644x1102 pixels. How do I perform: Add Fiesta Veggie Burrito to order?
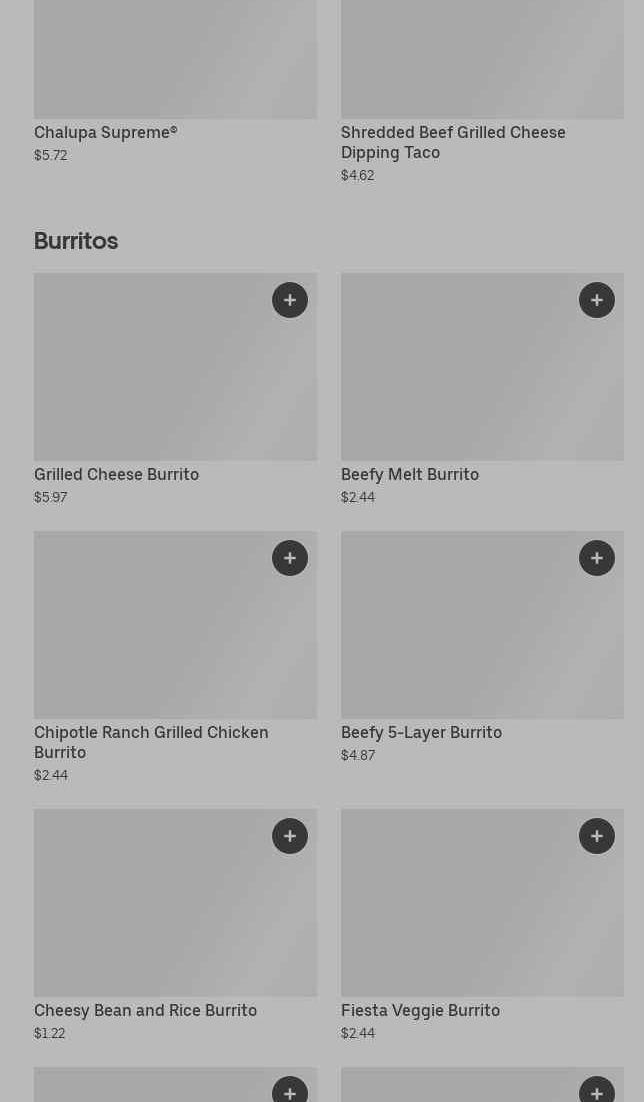tap(597, 836)
